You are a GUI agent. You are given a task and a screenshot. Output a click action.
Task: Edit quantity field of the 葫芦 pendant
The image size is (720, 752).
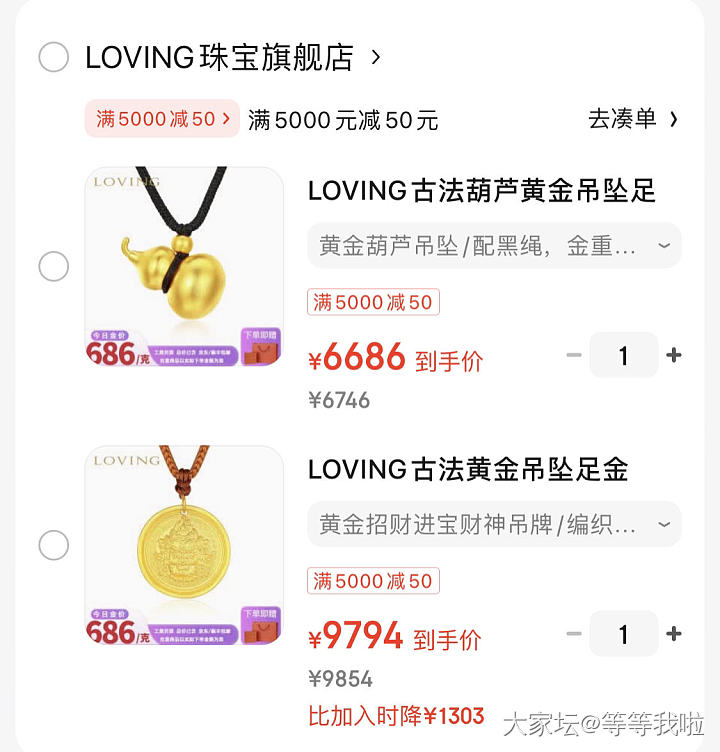click(623, 355)
